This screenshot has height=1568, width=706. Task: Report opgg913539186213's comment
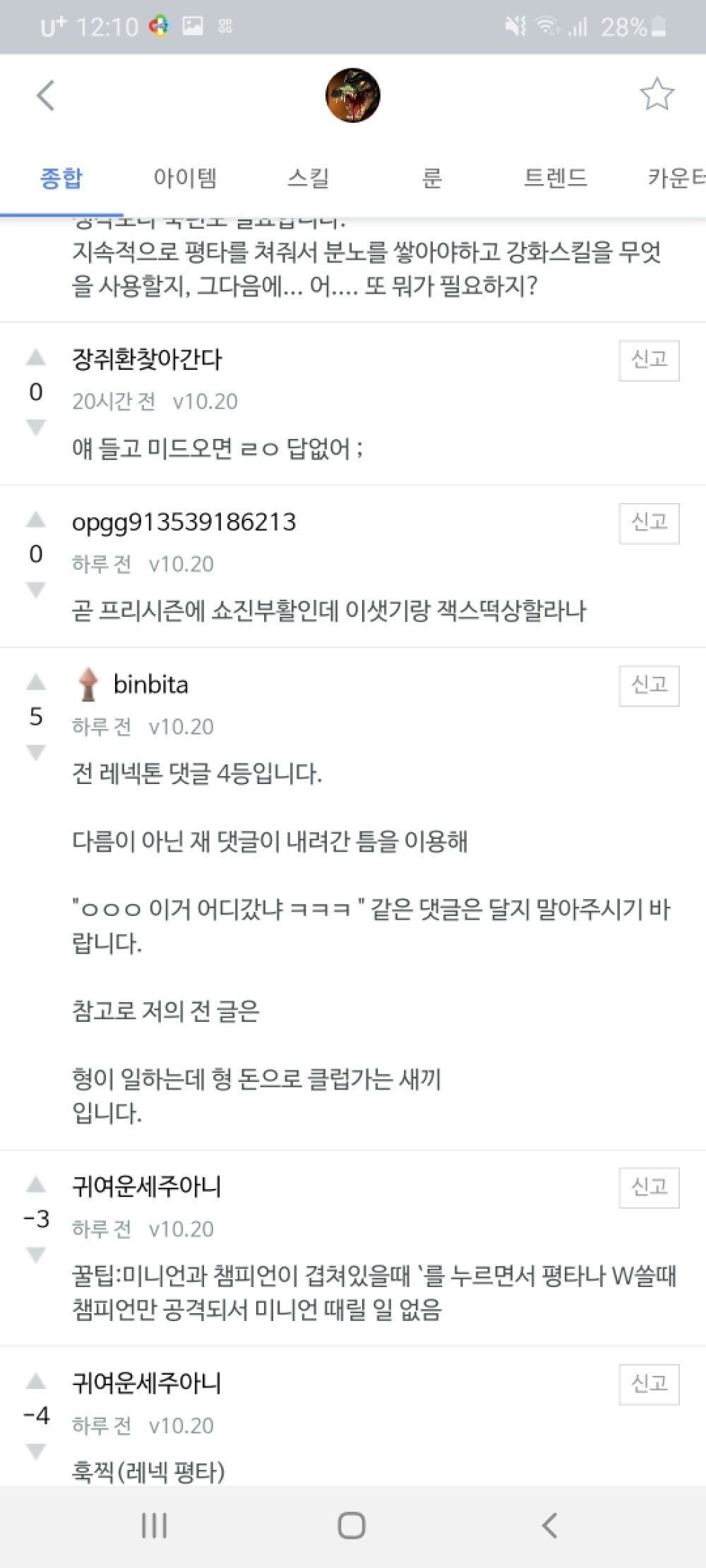[649, 523]
